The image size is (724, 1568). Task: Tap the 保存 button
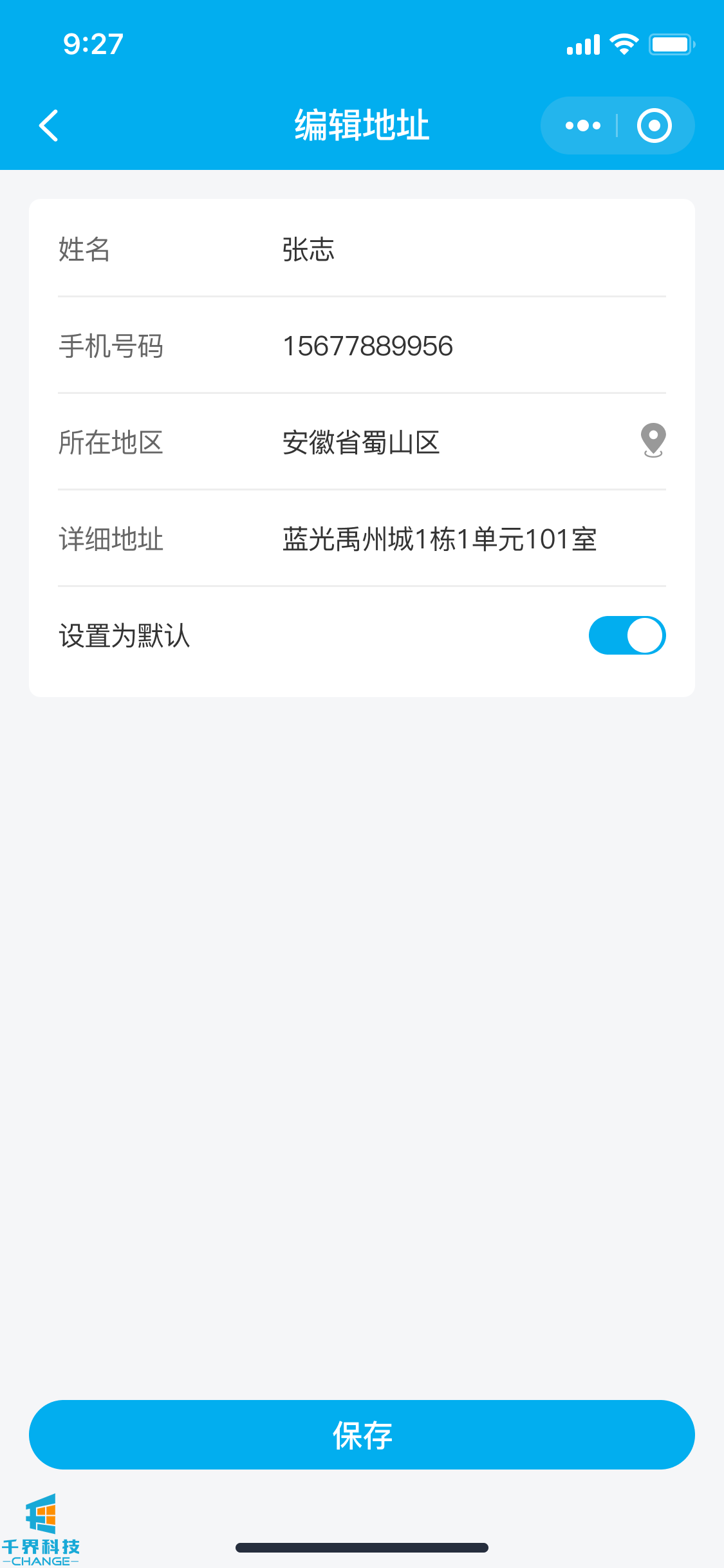362,1435
